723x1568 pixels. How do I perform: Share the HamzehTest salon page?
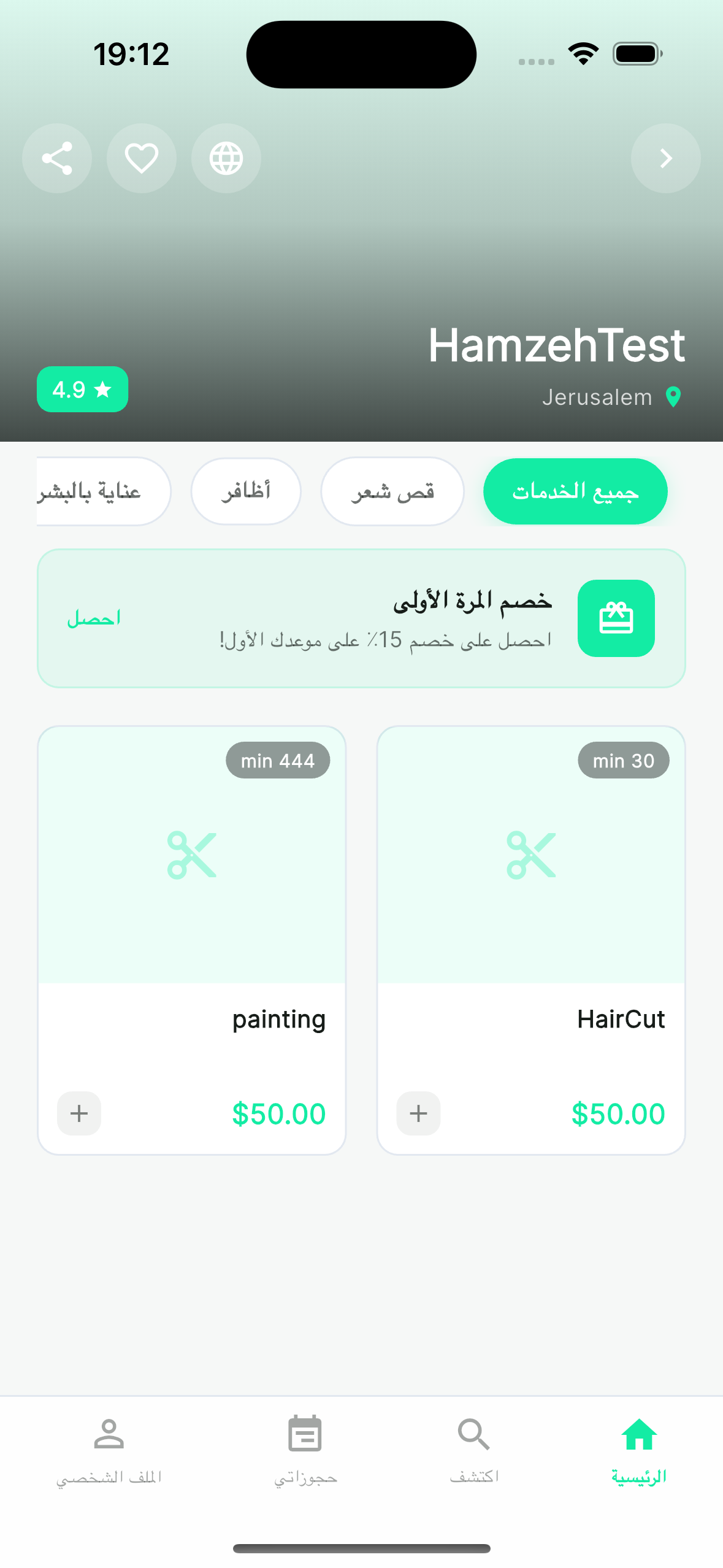pyautogui.click(x=57, y=158)
